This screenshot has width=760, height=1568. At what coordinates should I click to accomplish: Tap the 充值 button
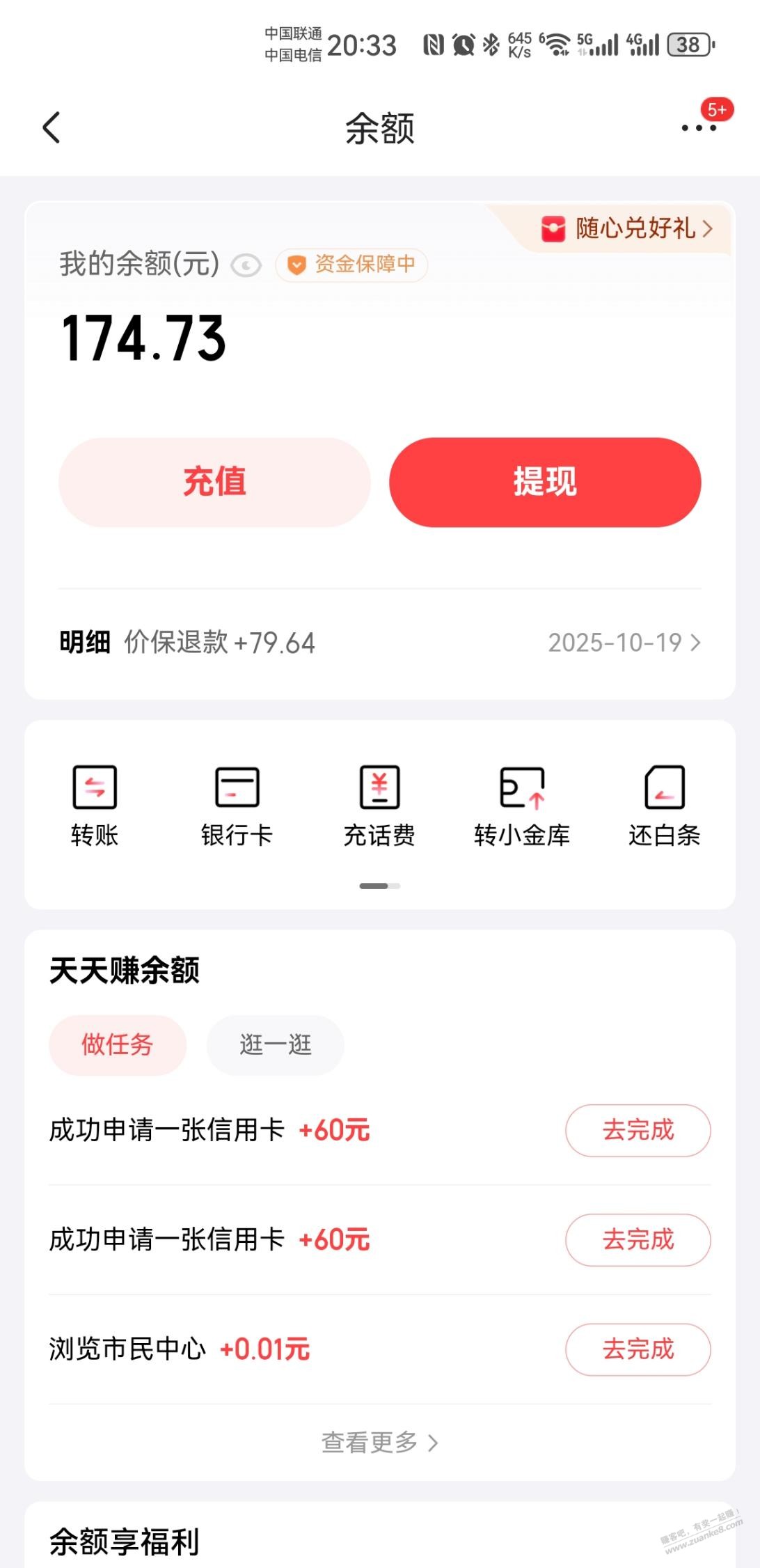pyautogui.click(x=214, y=482)
